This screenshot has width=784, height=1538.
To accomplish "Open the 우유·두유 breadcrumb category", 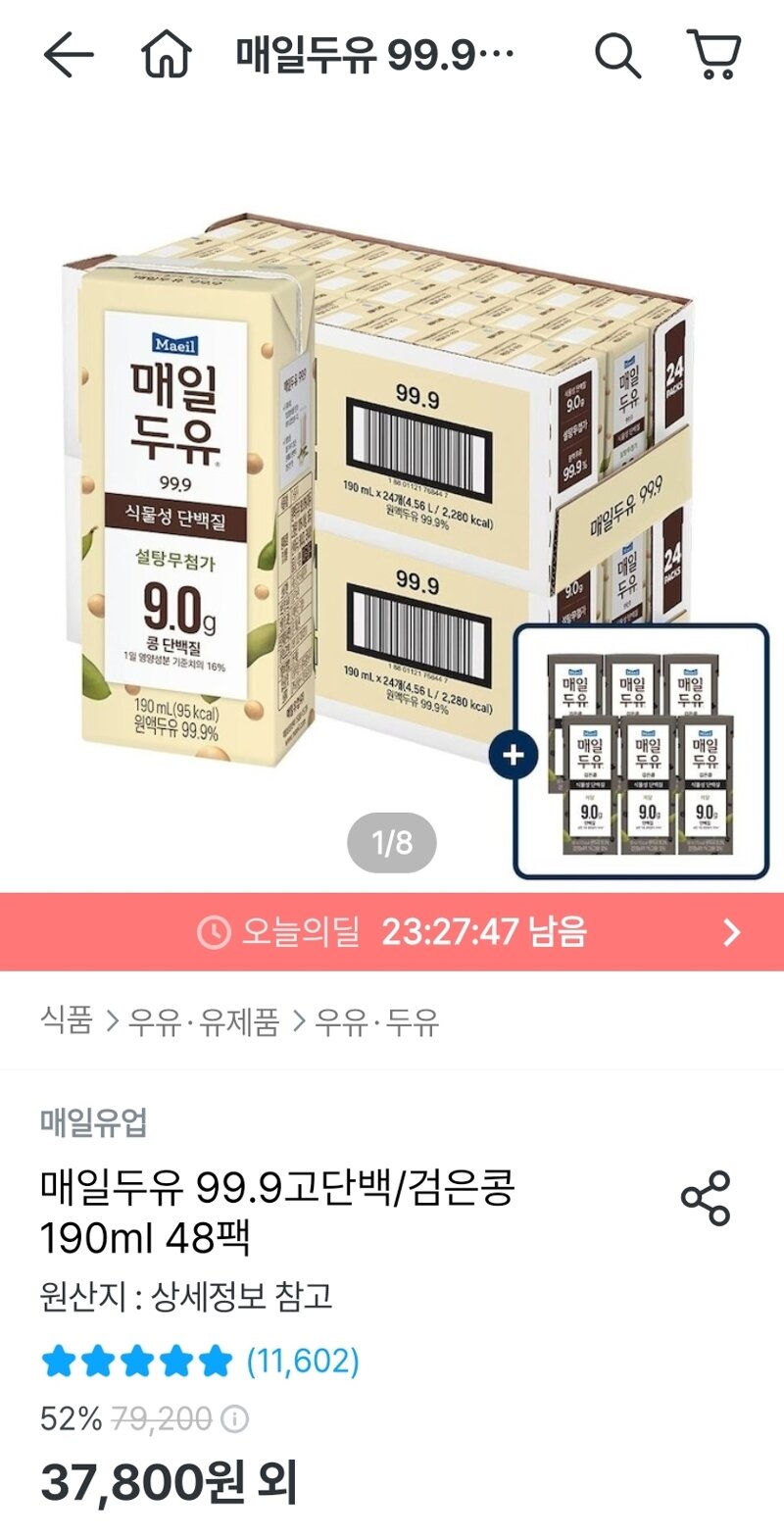I will (377, 1021).
